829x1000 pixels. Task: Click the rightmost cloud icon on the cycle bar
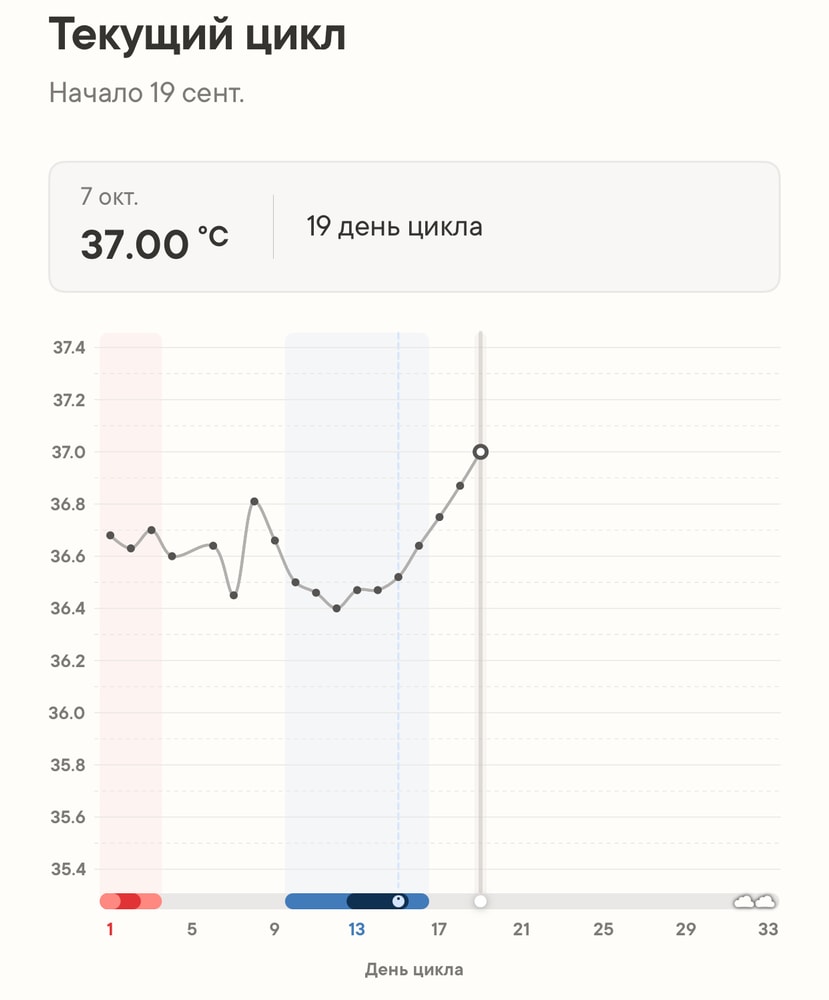(x=764, y=901)
